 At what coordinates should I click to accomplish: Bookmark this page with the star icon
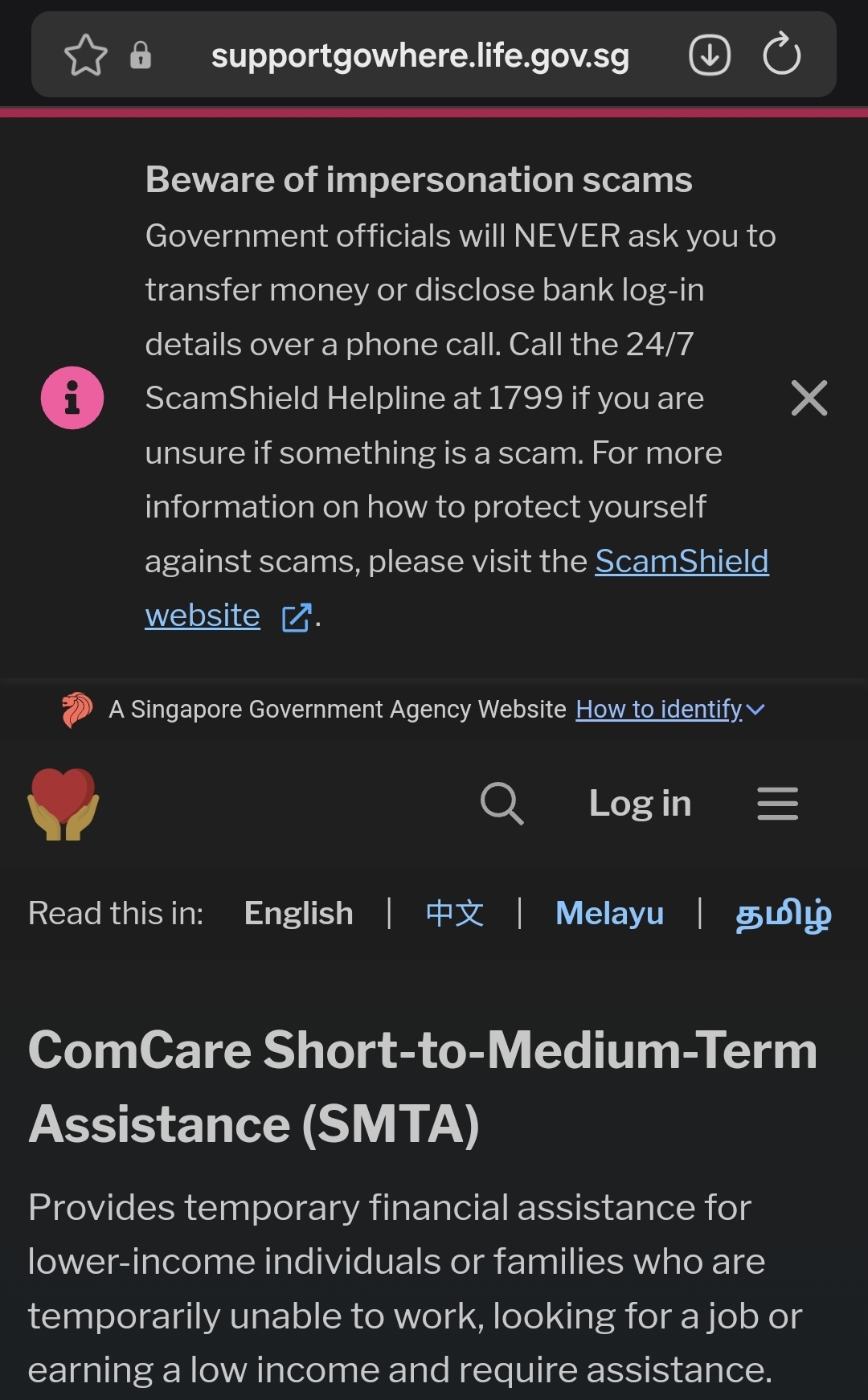point(85,55)
